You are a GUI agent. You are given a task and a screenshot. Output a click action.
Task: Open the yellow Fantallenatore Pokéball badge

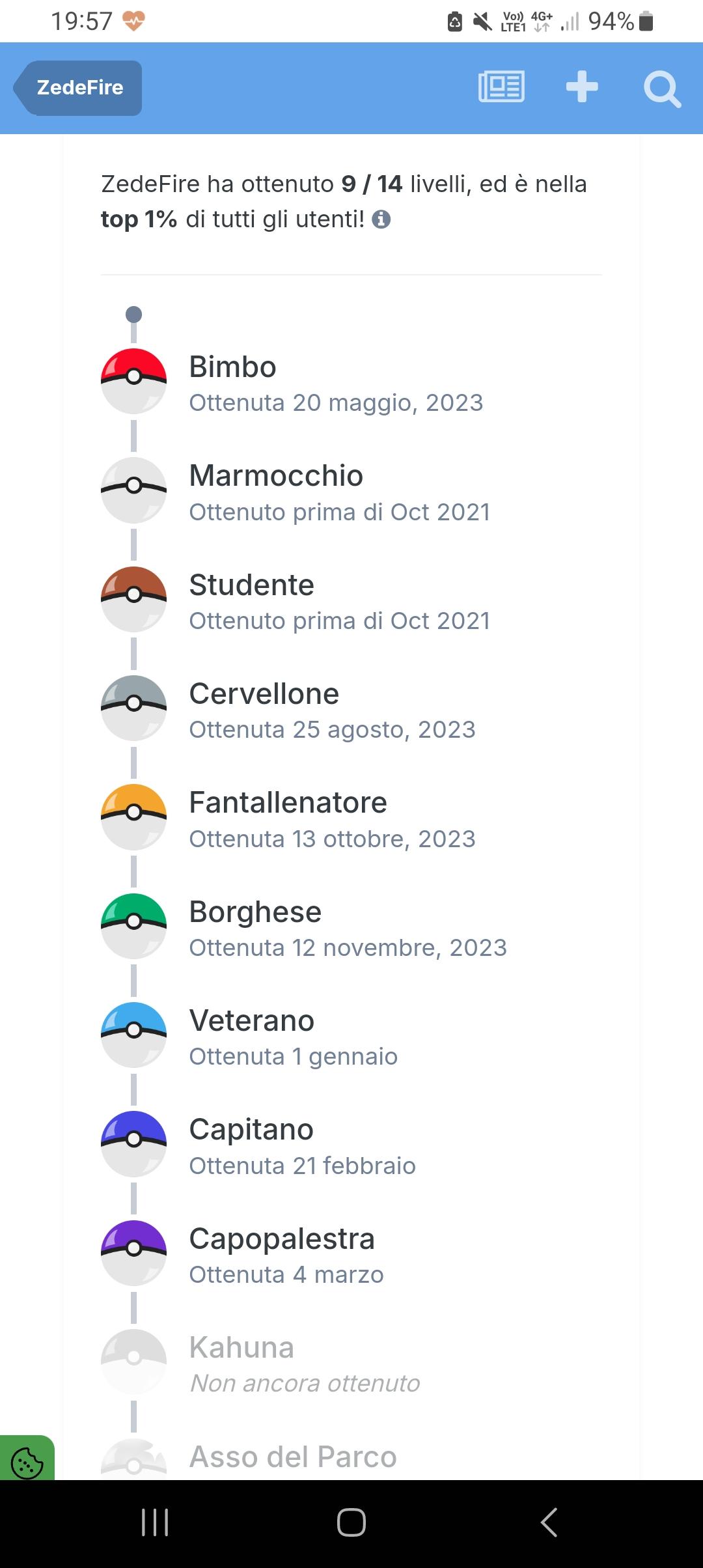point(133,817)
